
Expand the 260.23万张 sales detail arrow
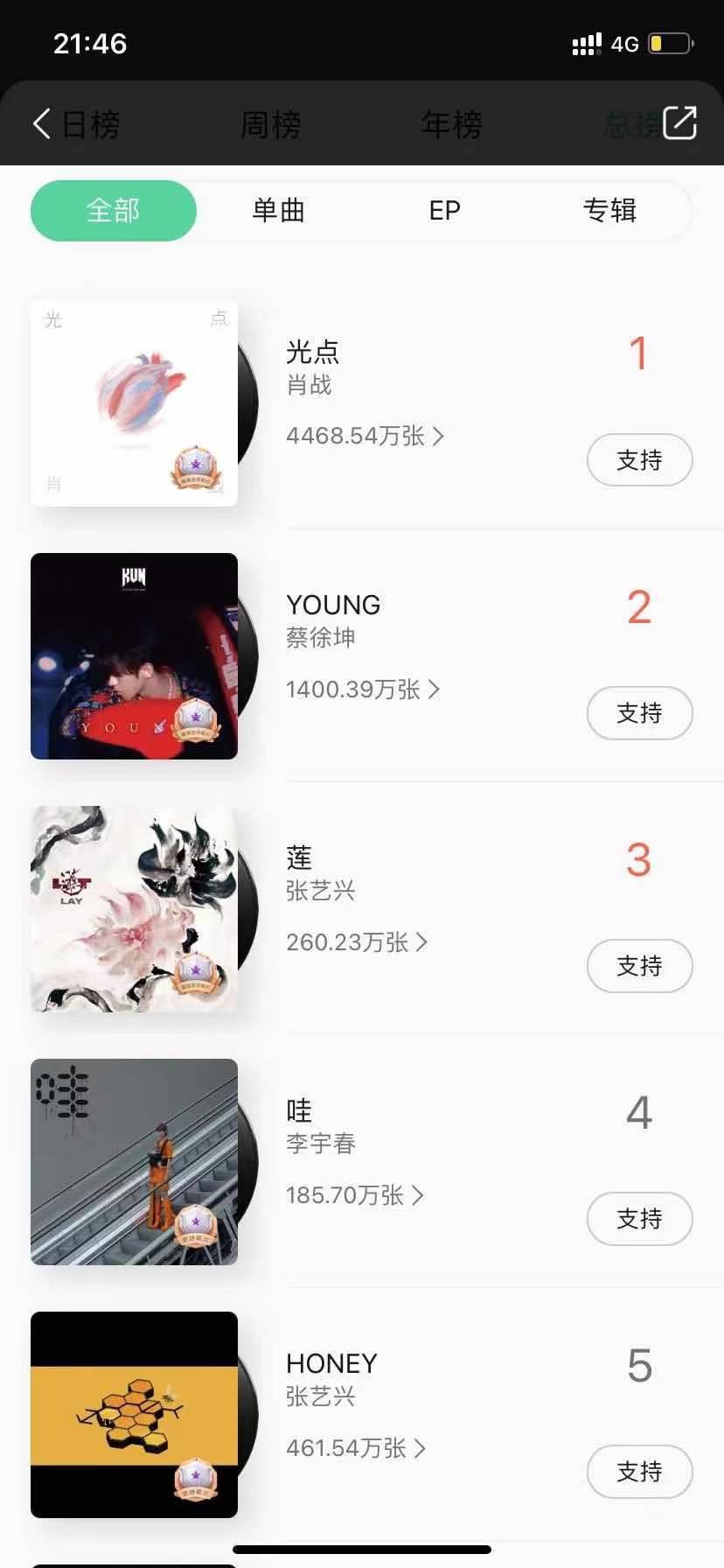pos(424,942)
